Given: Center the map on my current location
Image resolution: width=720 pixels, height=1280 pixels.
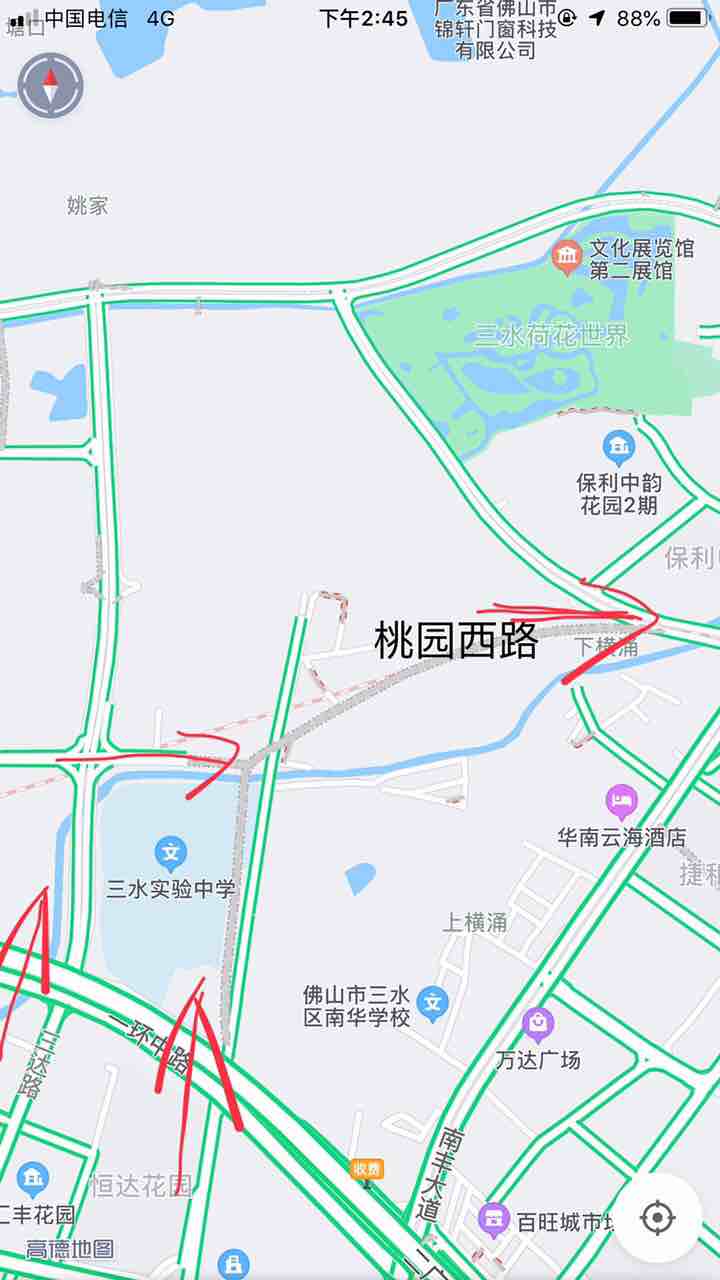Looking at the screenshot, I should [657, 1217].
